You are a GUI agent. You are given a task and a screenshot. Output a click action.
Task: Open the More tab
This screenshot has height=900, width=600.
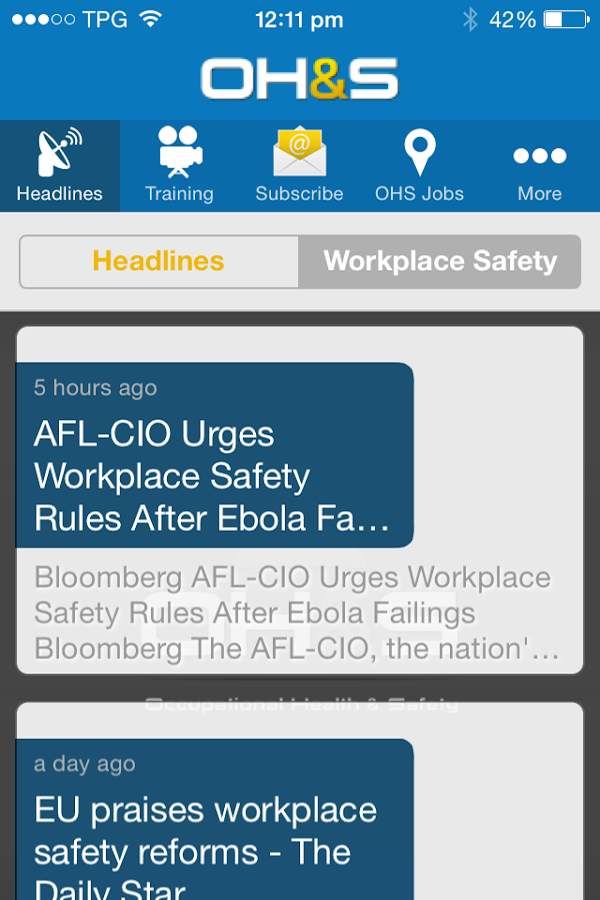point(539,166)
